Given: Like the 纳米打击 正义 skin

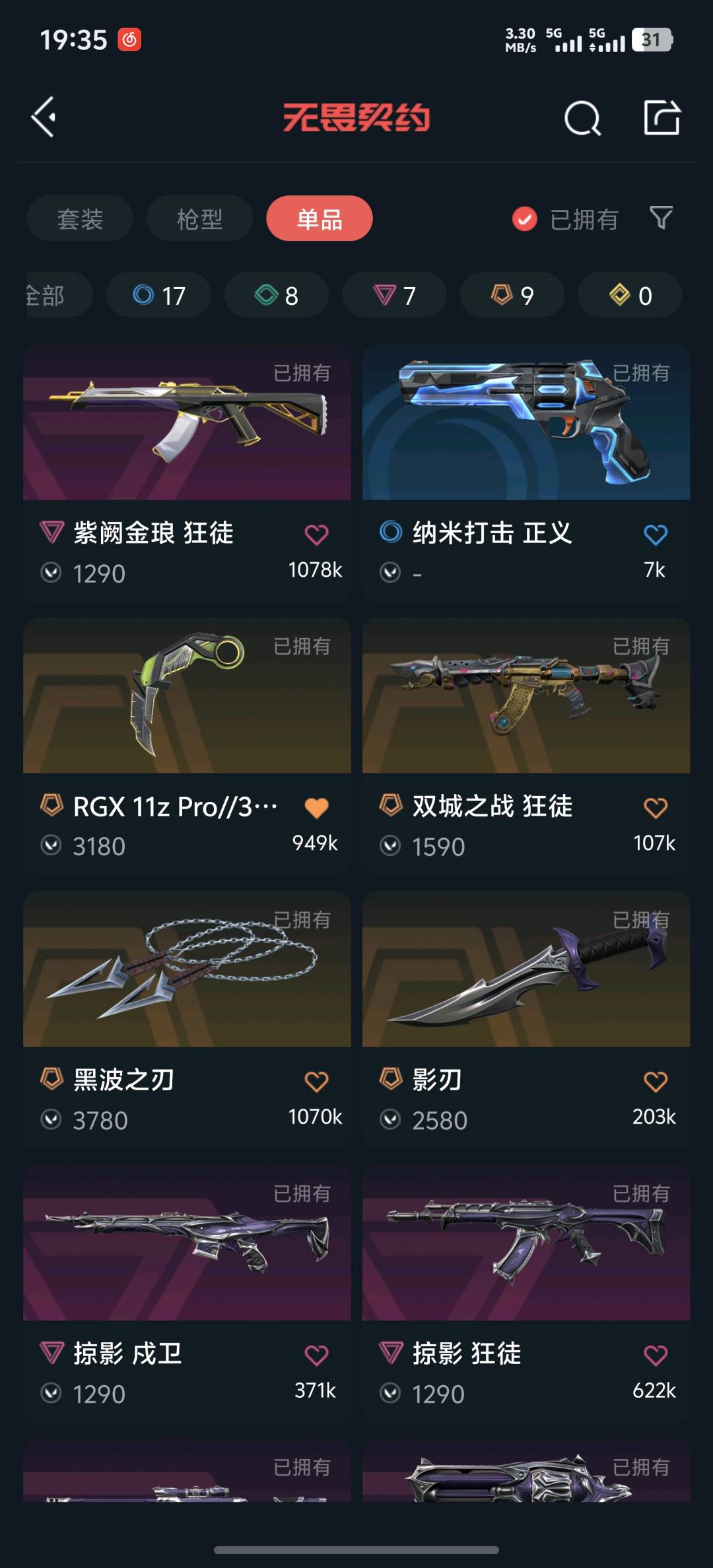Looking at the screenshot, I should (x=655, y=535).
